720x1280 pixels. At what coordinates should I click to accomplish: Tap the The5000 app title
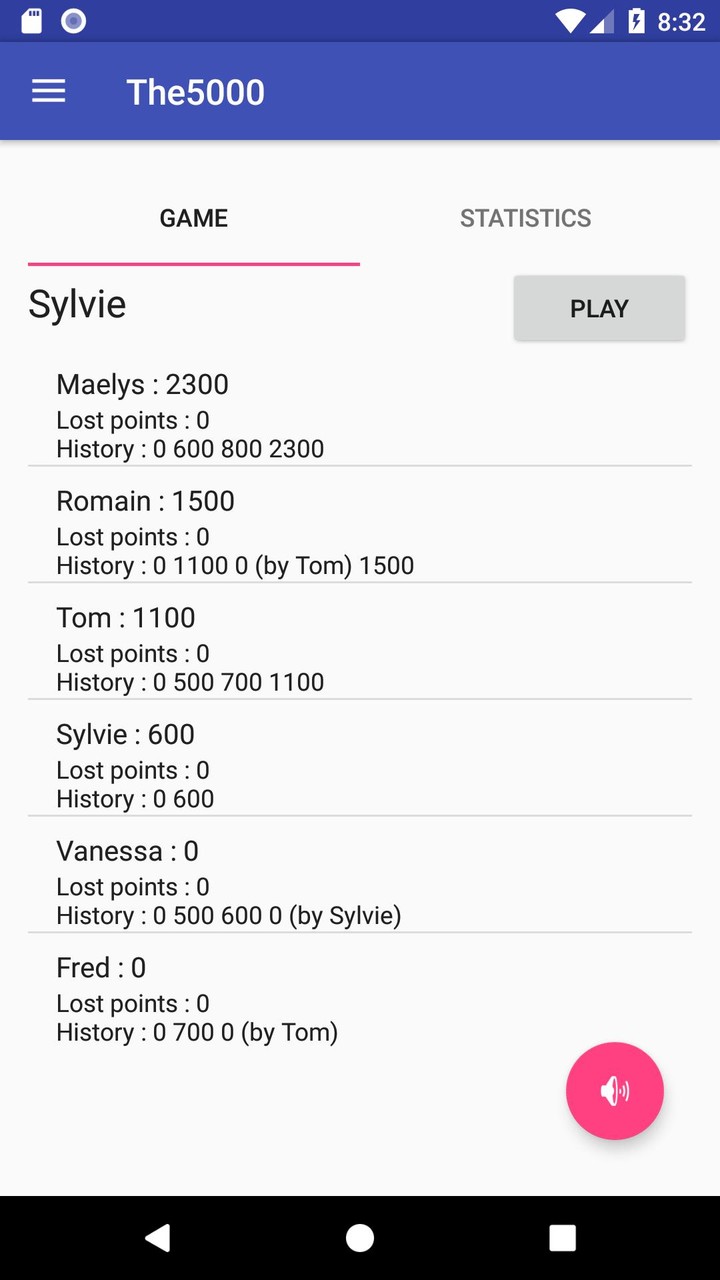pyautogui.click(x=195, y=91)
